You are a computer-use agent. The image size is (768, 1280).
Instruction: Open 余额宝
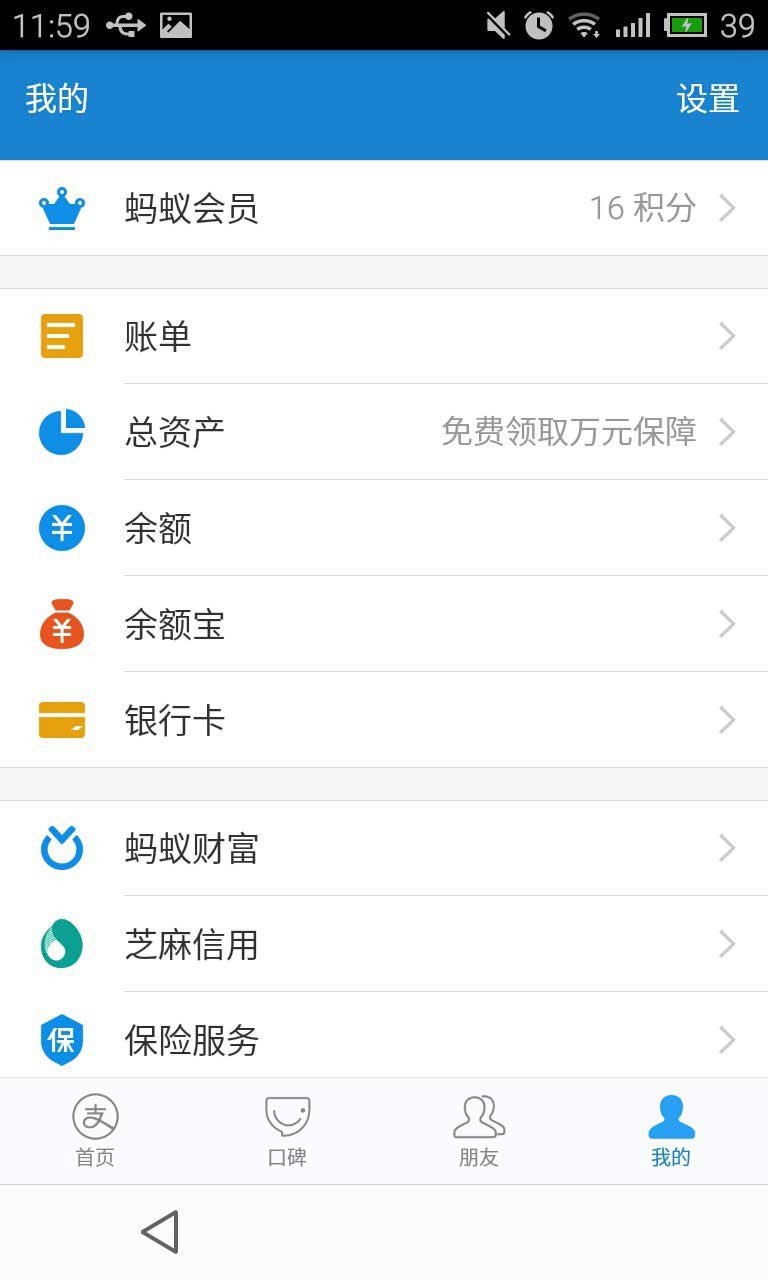384,624
